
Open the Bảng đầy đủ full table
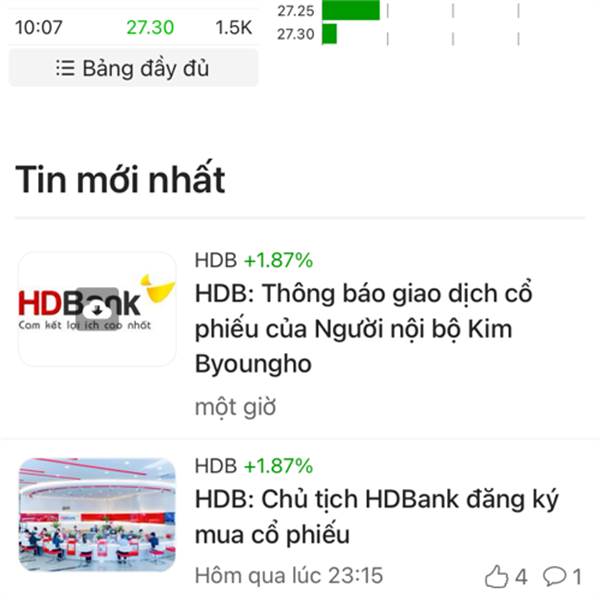[x=133, y=68]
